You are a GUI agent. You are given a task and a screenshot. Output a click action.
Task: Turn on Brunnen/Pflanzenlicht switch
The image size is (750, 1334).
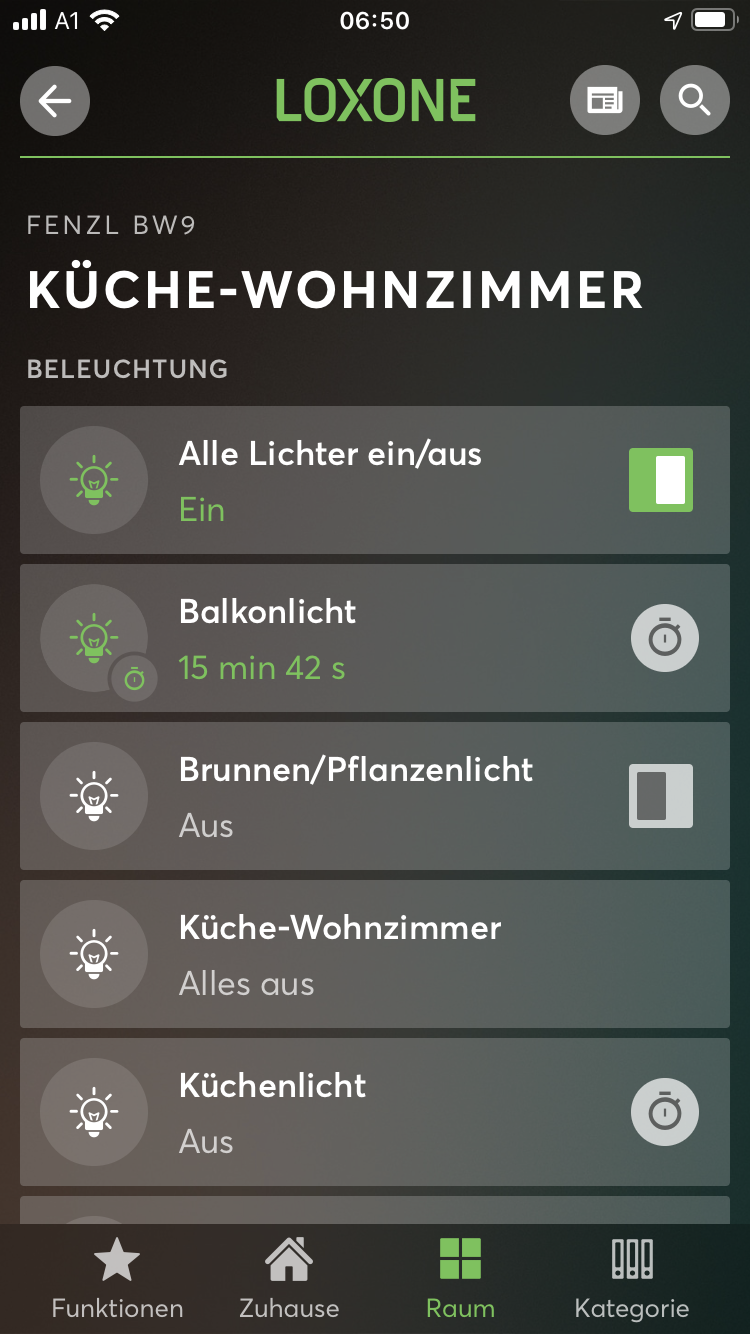661,796
